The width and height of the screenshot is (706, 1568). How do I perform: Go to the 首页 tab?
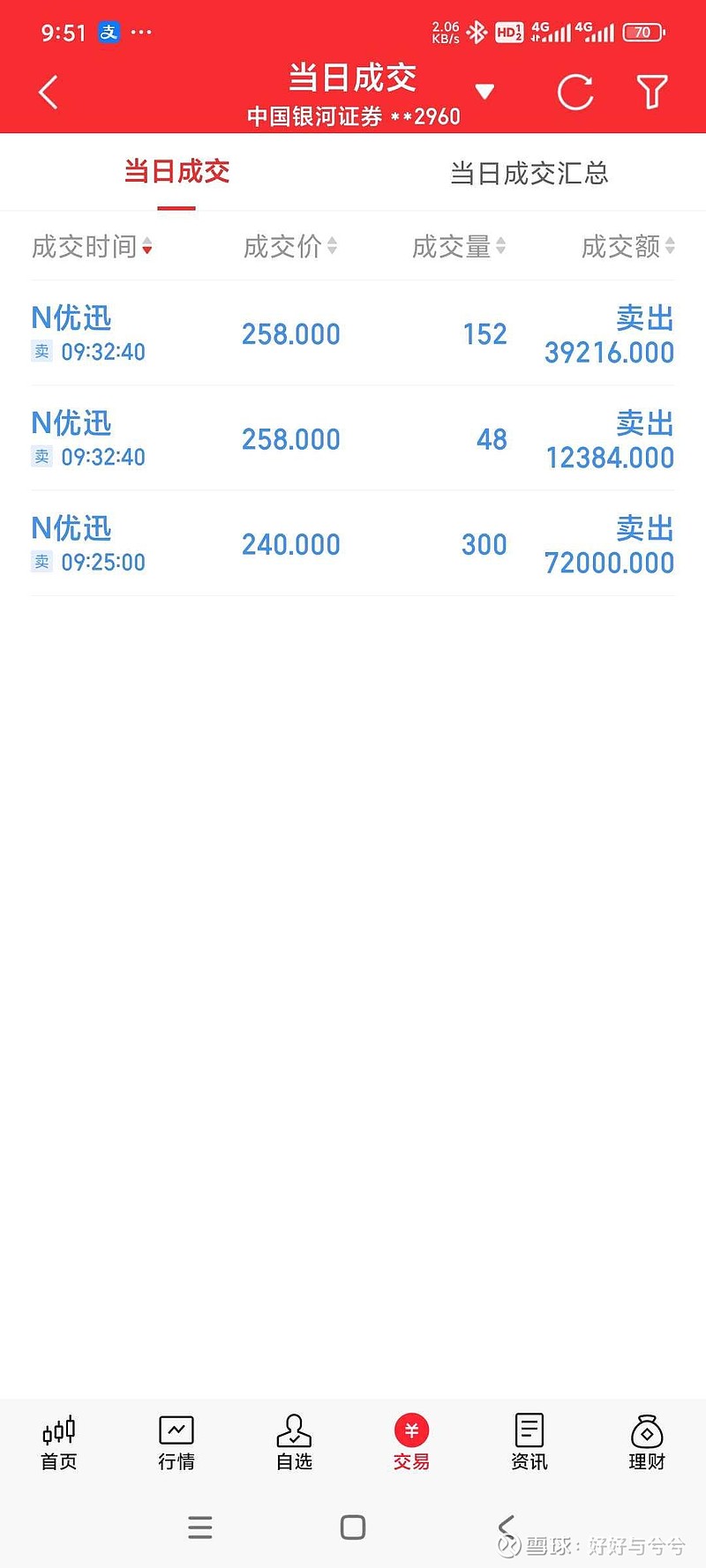(59, 1443)
